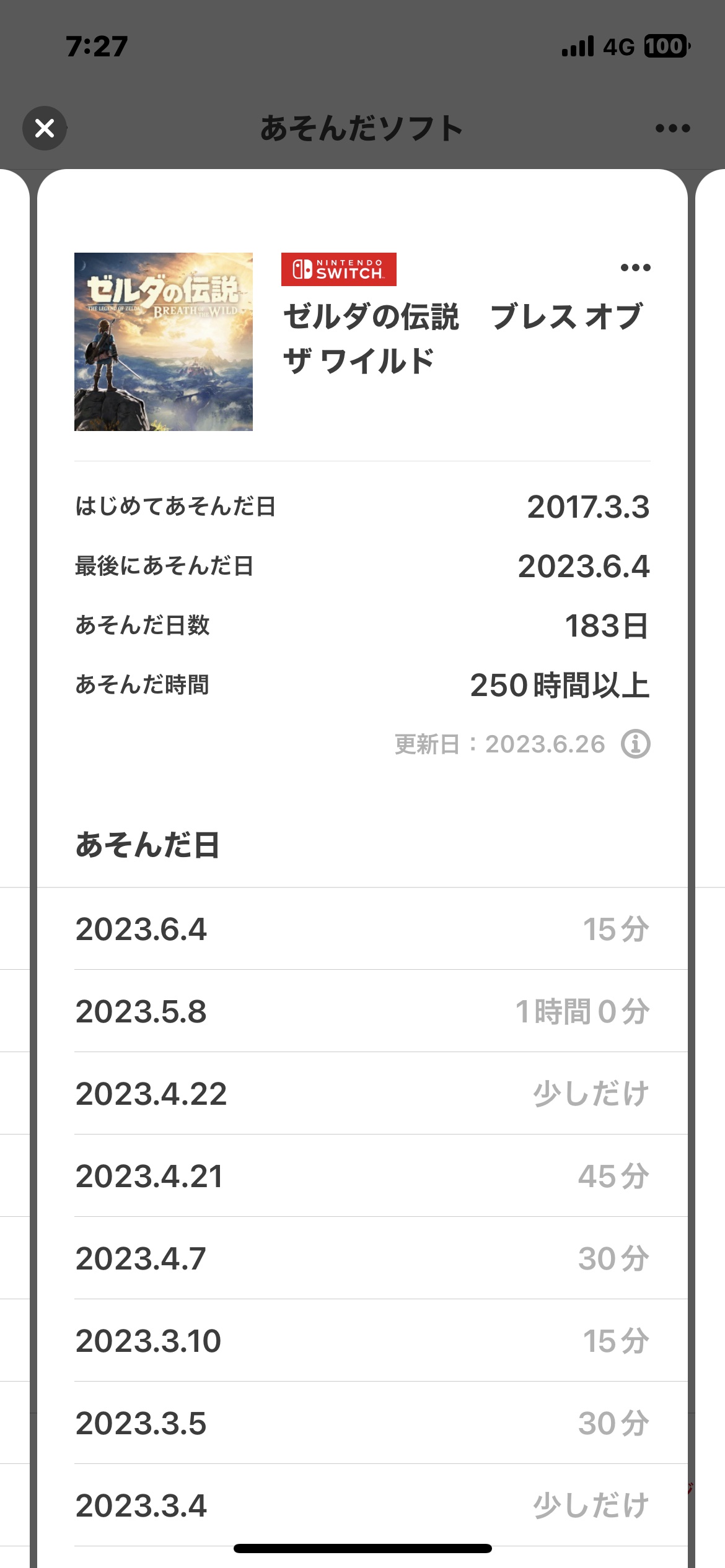
Task: Tap the info icon beside 更新日
Action: click(x=636, y=744)
